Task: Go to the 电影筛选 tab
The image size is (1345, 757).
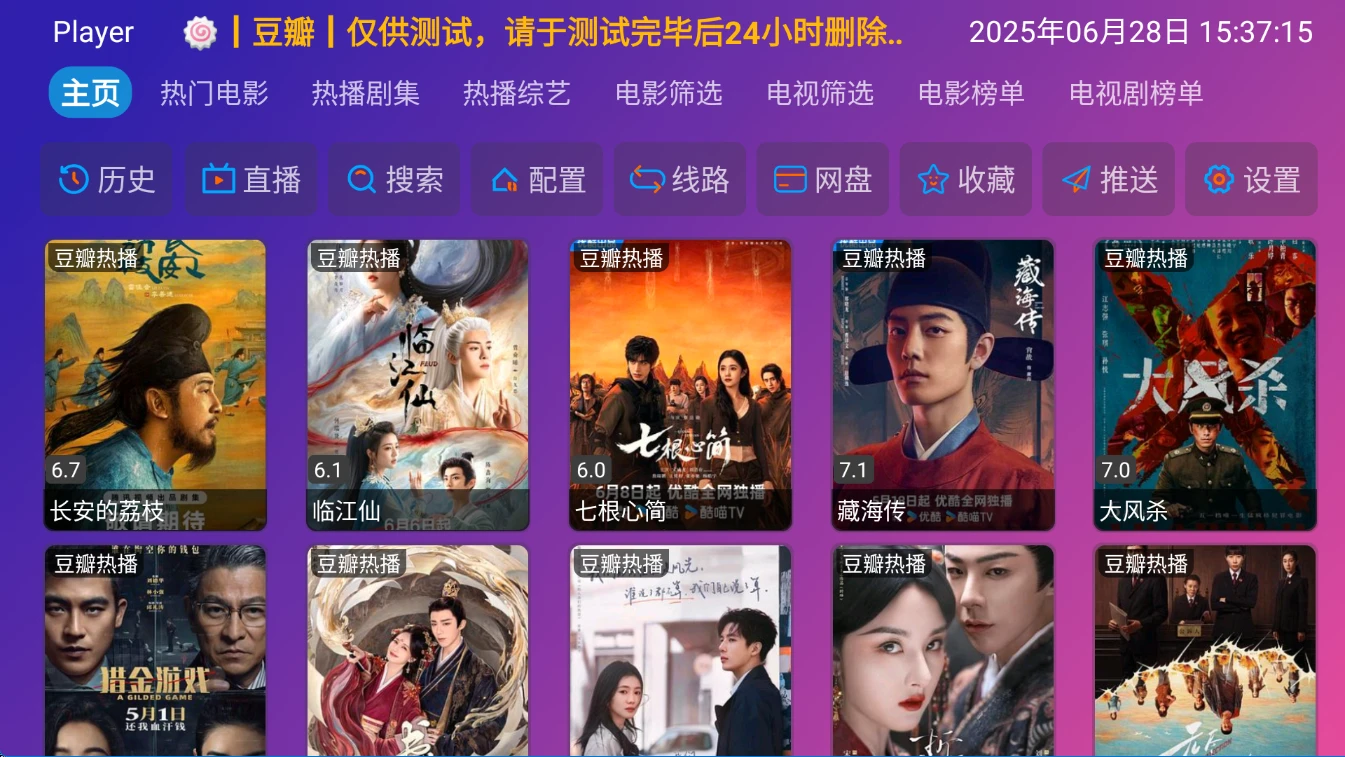Action: (x=668, y=94)
